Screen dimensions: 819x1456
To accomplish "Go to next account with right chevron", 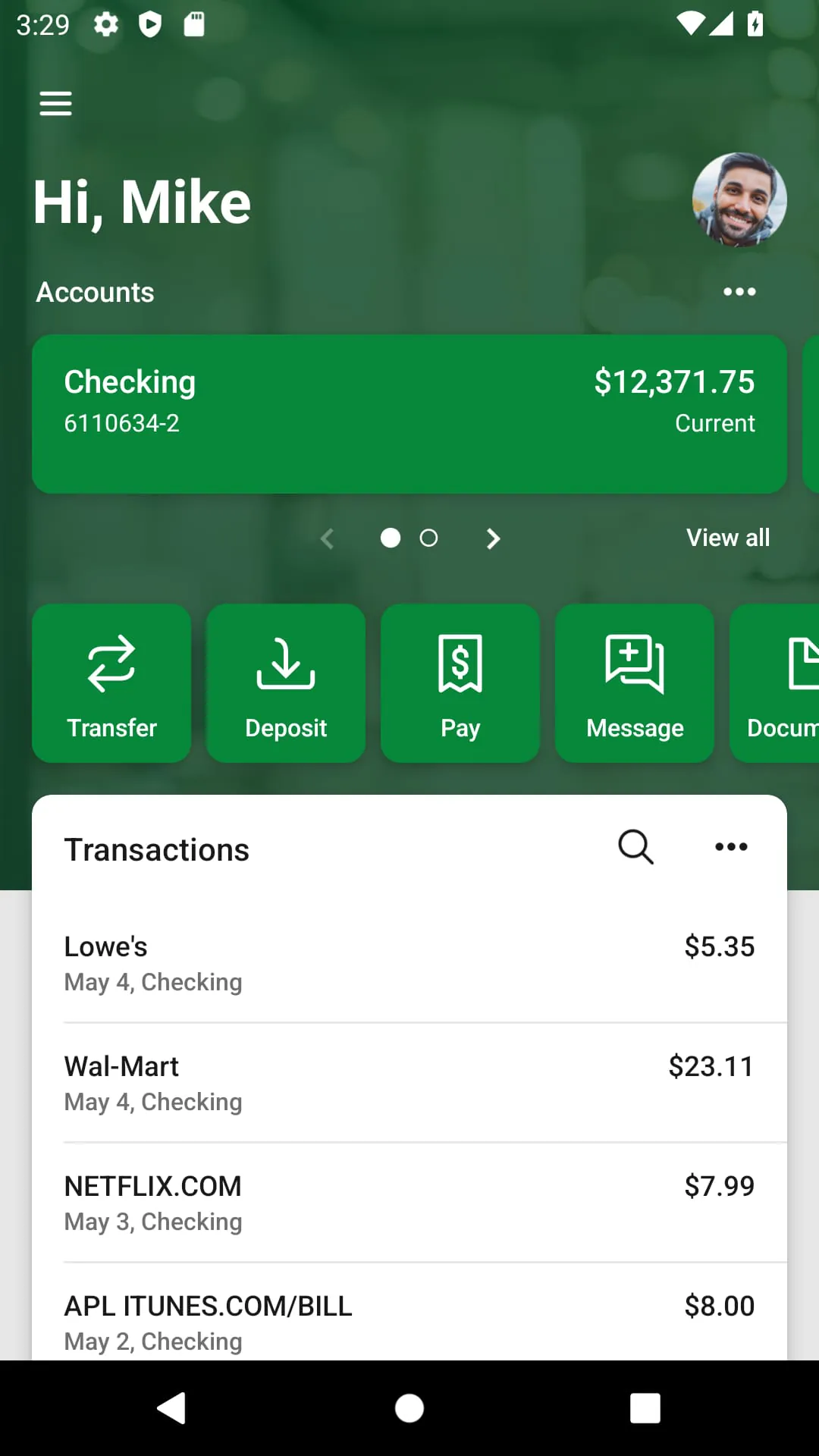I will pyautogui.click(x=493, y=538).
